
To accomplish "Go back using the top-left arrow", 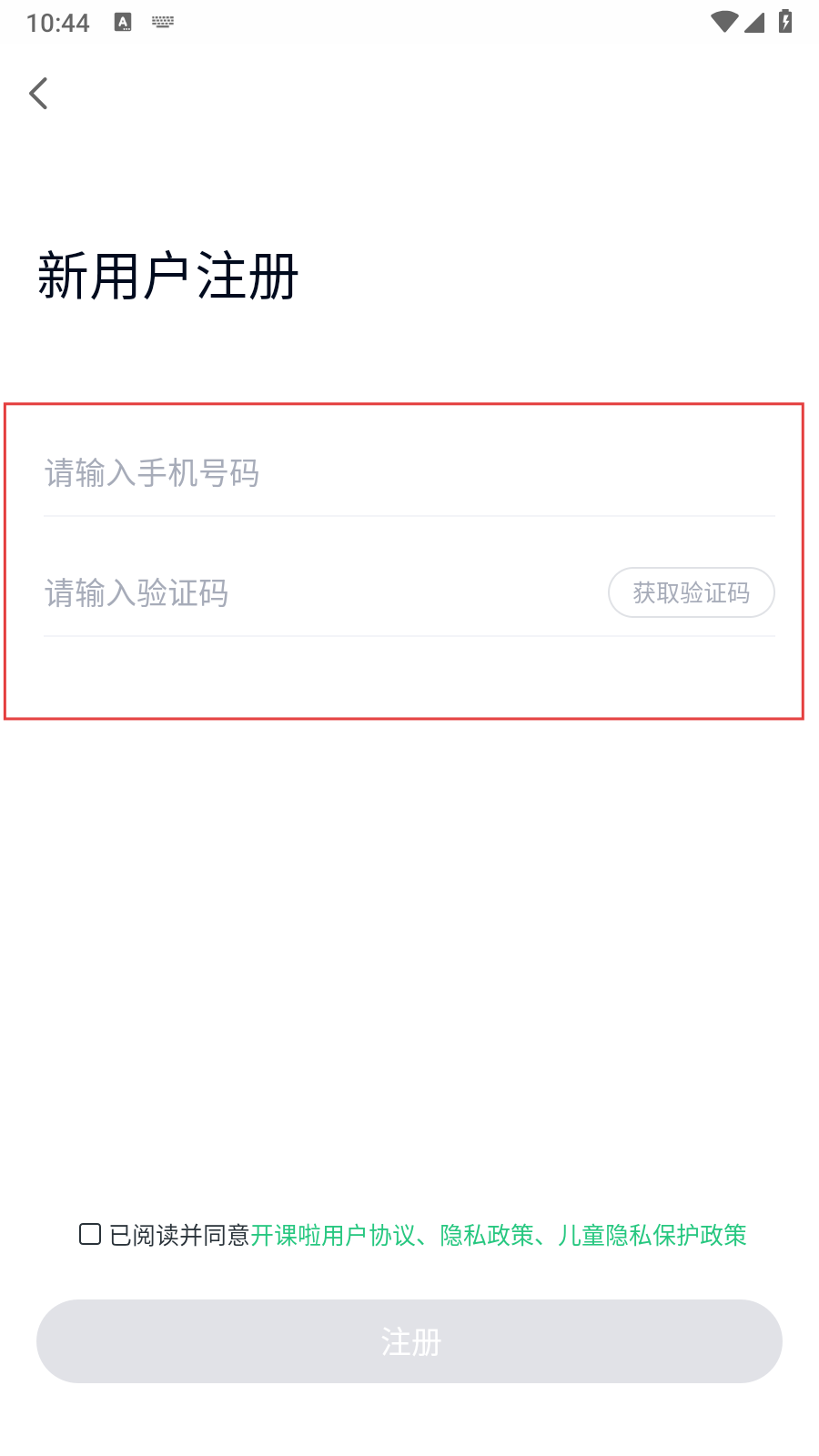I will tap(38, 93).
